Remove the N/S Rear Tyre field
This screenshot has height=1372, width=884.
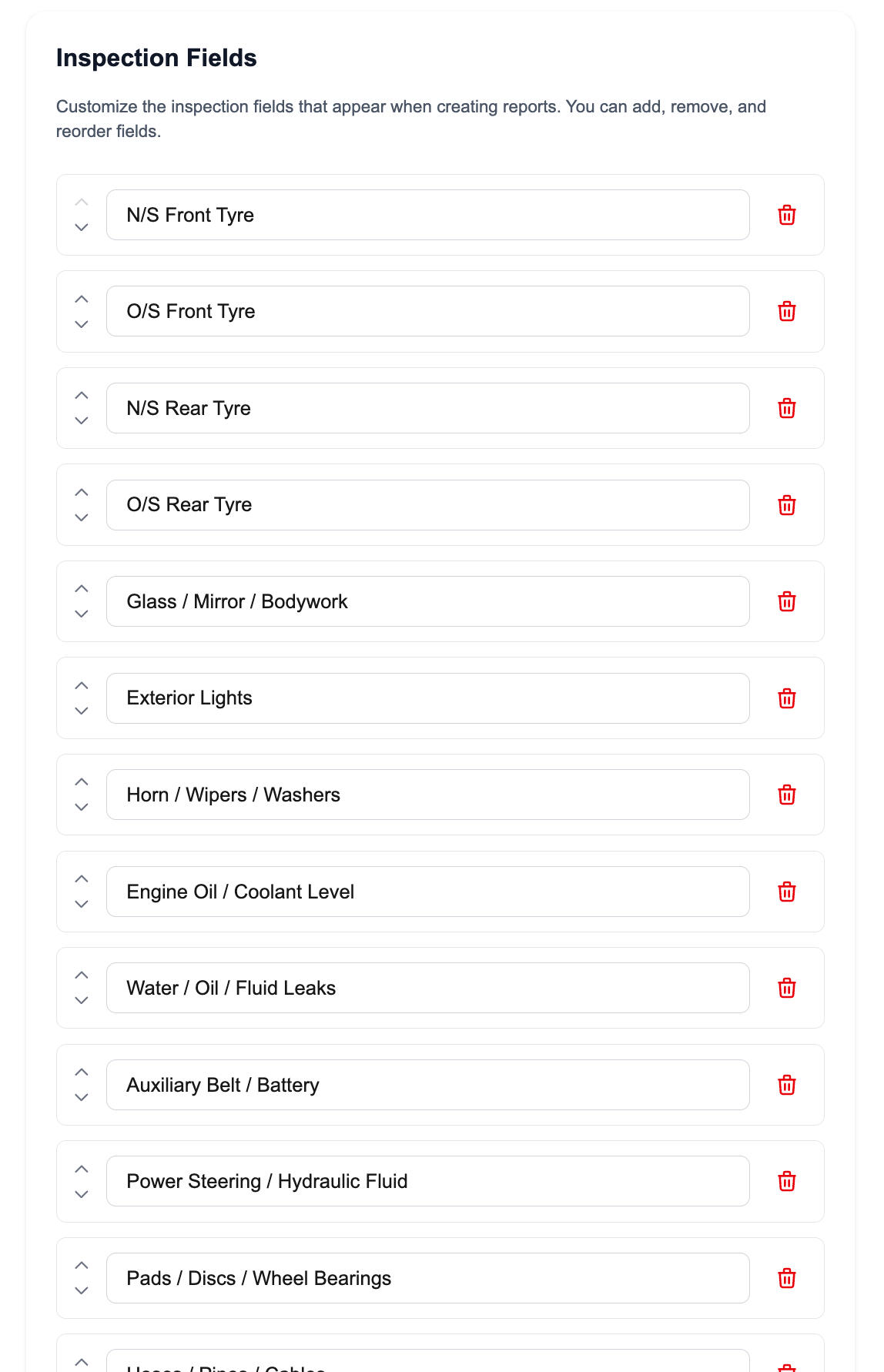786,408
